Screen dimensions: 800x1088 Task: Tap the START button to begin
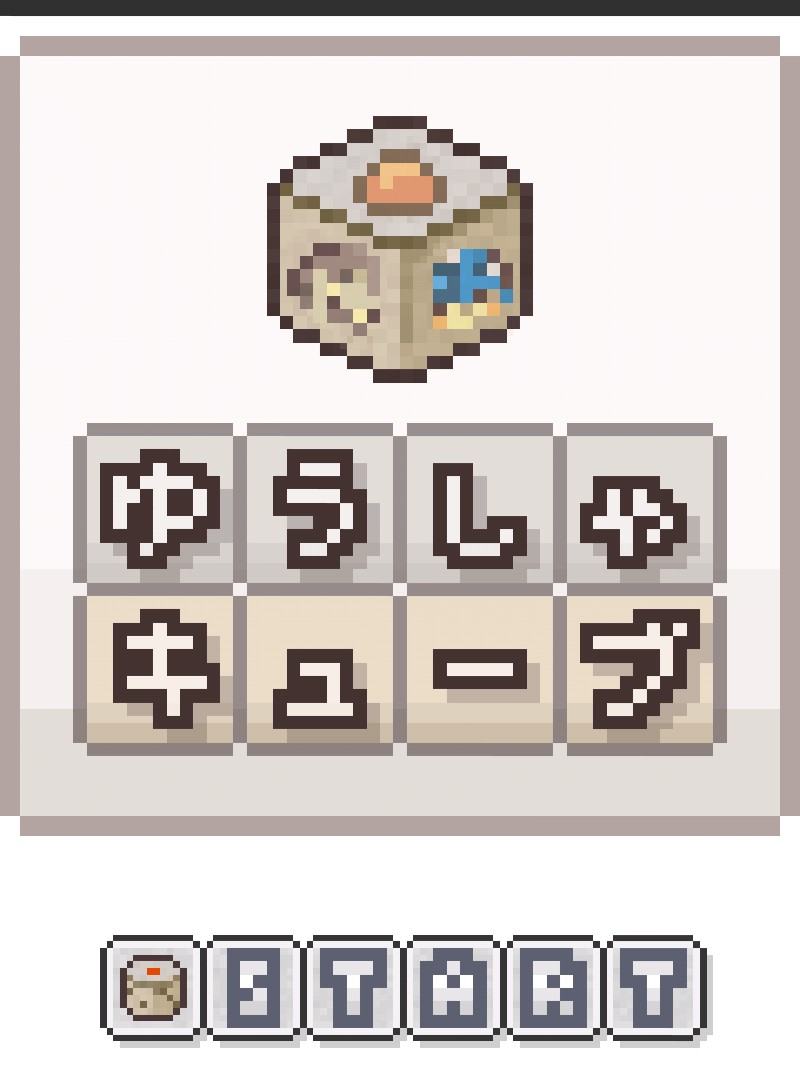(x=405, y=987)
